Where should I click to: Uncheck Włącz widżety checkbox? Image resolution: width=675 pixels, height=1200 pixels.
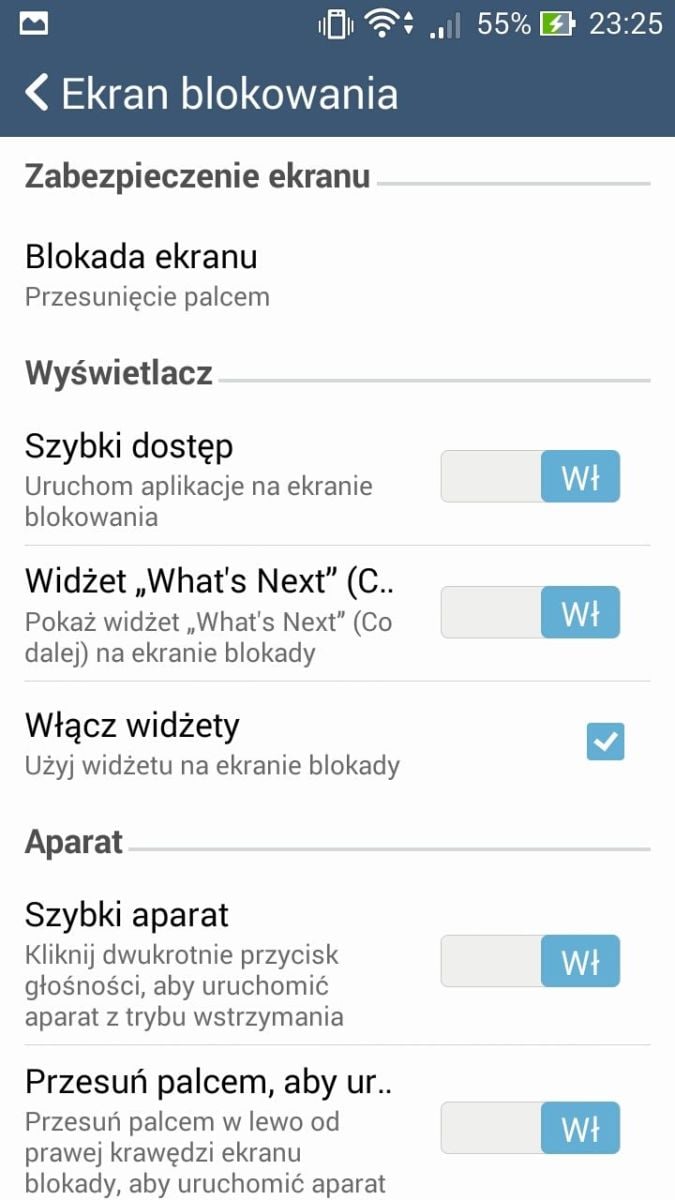click(605, 742)
